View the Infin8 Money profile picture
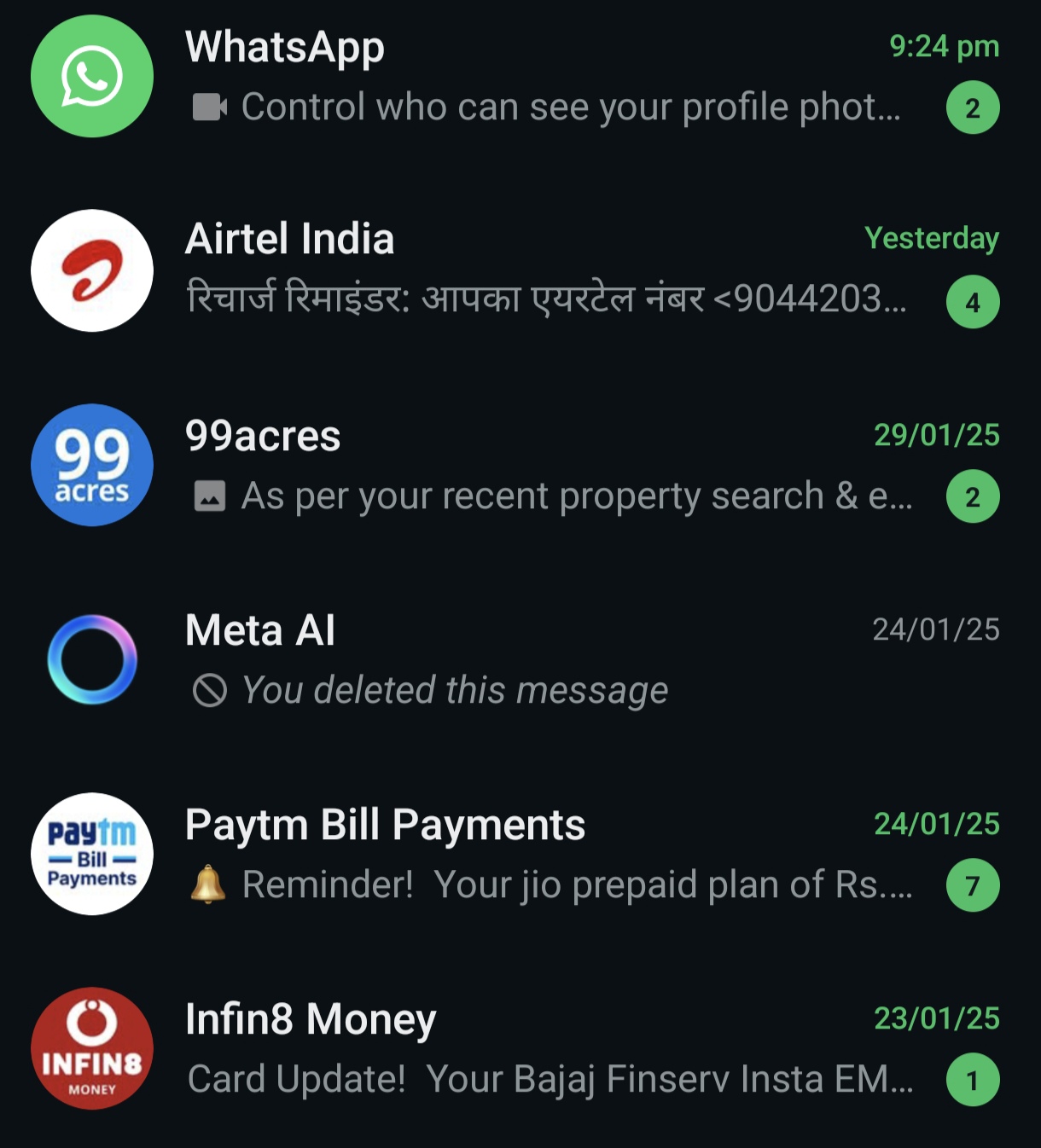The width and height of the screenshot is (1041, 1148). (92, 1048)
